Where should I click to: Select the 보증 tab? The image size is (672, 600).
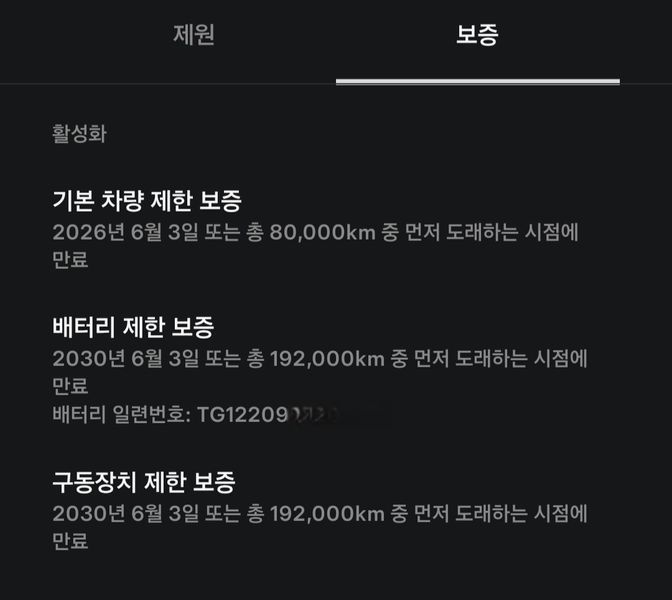click(477, 36)
